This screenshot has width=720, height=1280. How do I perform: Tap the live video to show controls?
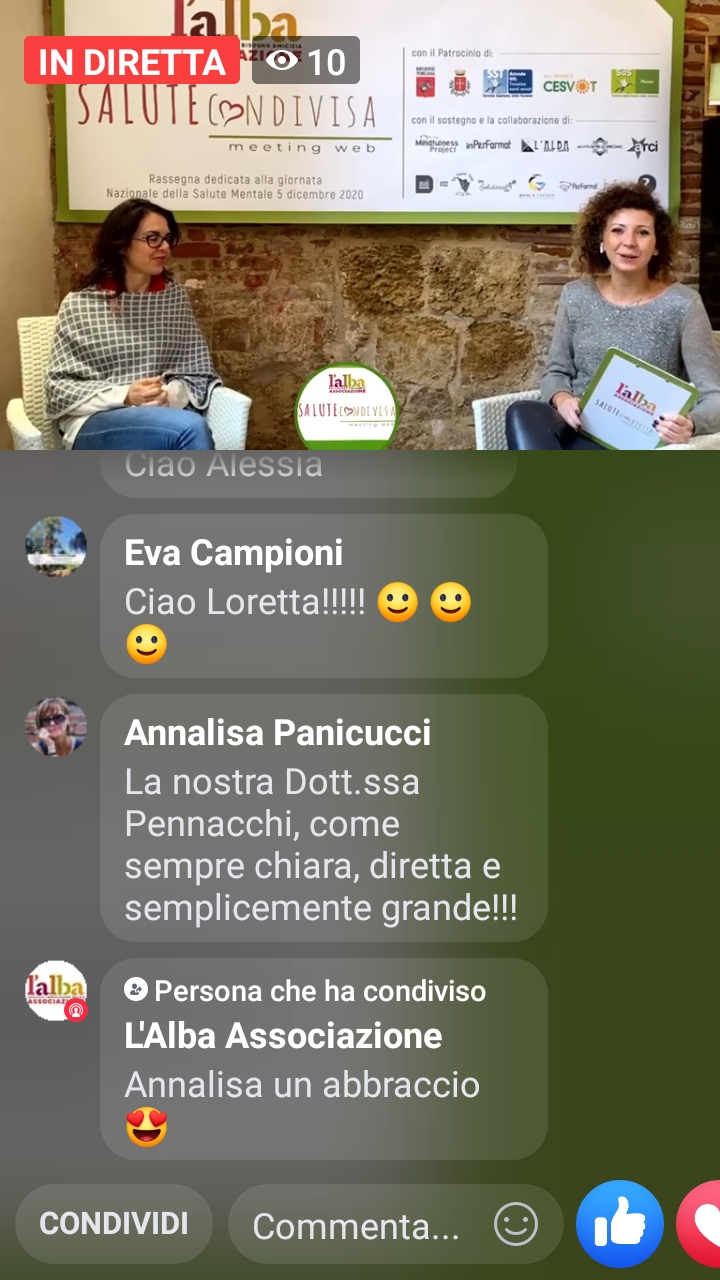tap(360, 225)
